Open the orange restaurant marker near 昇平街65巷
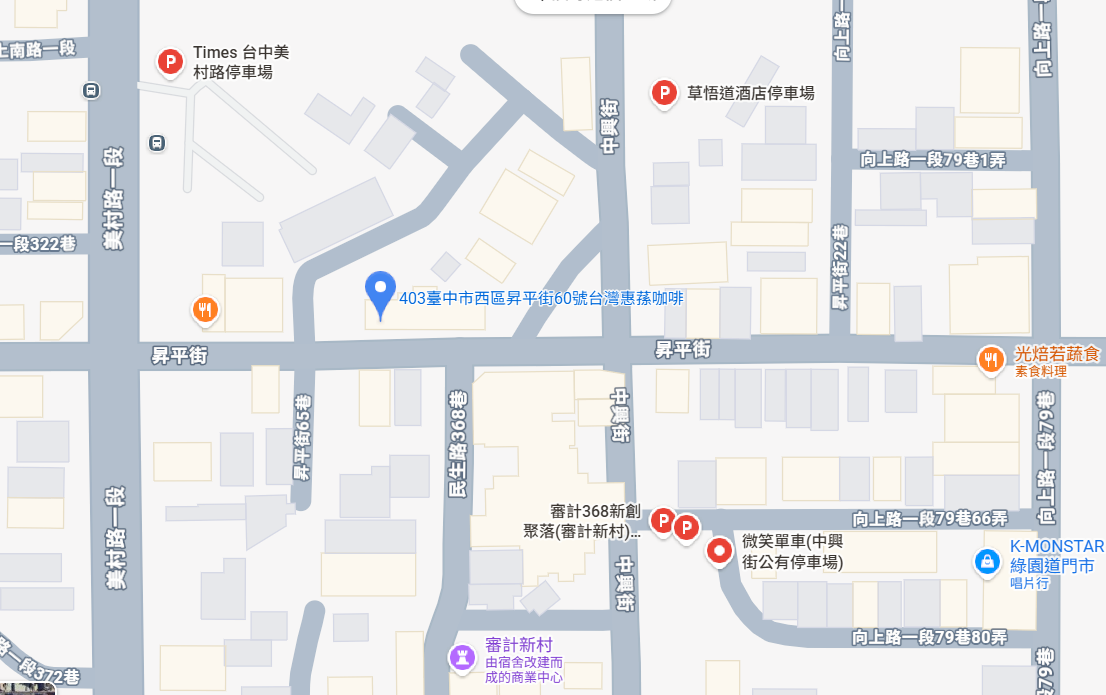 pyautogui.click(x=205, y=310)
